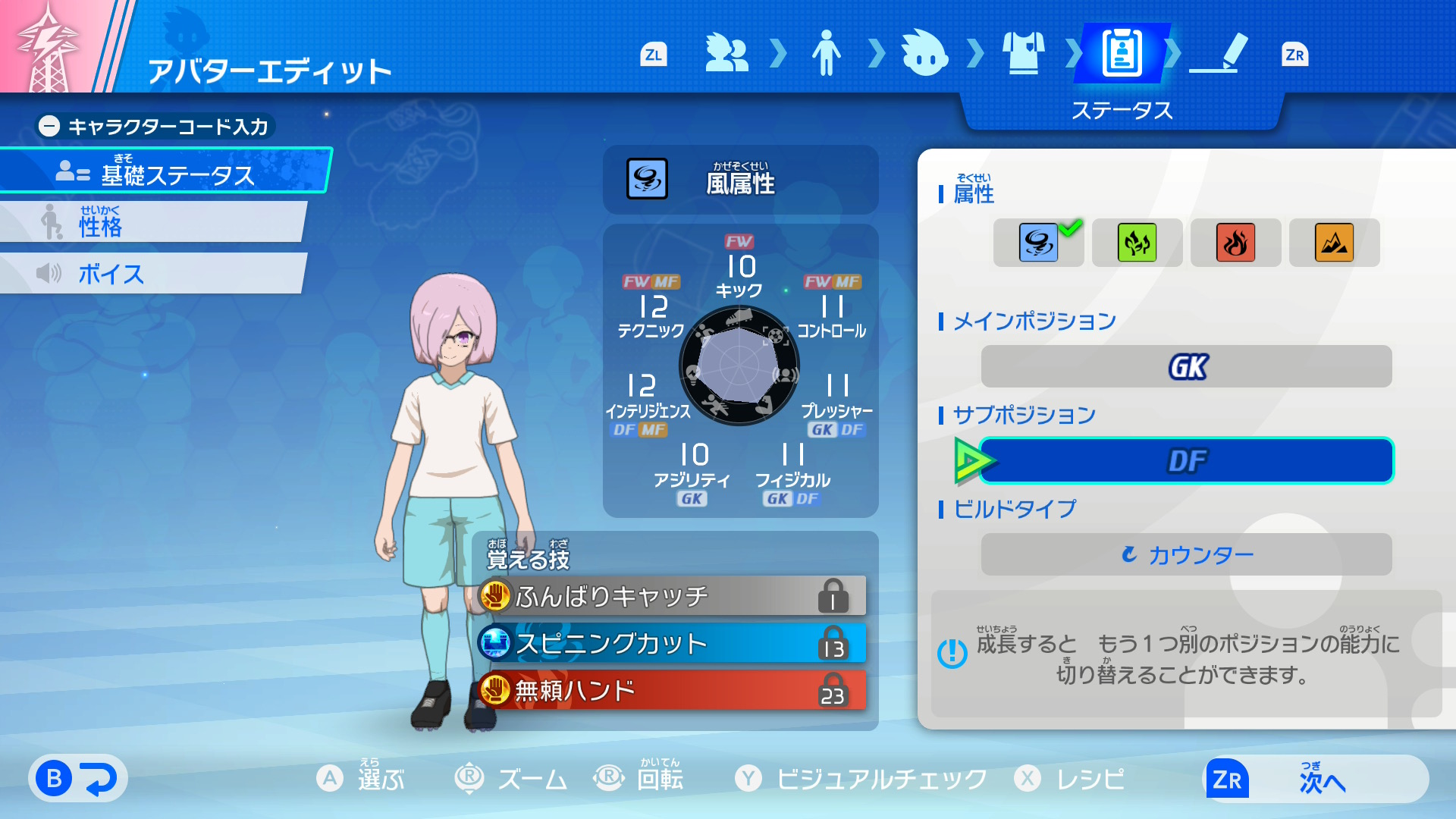Switch to the body type step
1456x819 pixels.
pyautogui.click(x=826, y=54)
